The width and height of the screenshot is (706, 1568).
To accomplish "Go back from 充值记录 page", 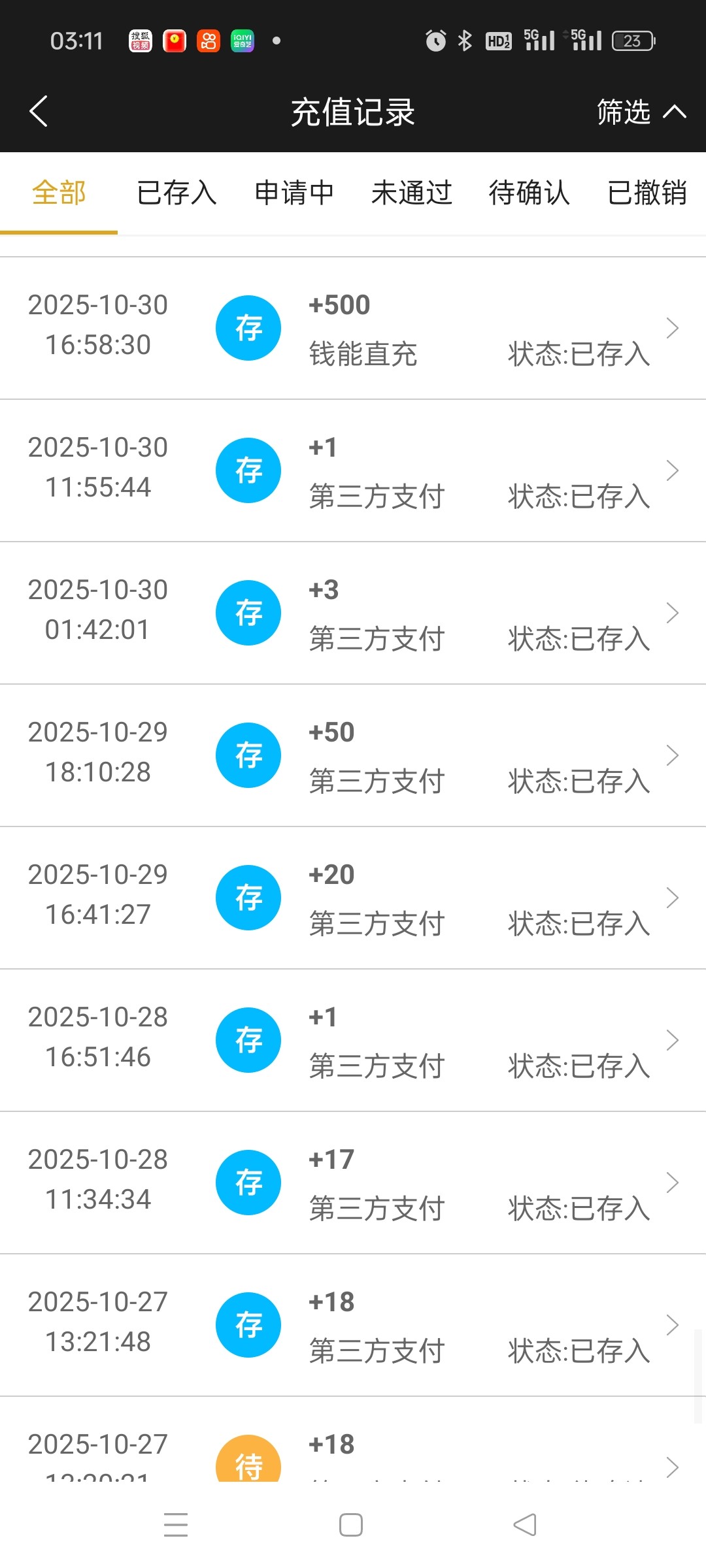I will point(39,111).
